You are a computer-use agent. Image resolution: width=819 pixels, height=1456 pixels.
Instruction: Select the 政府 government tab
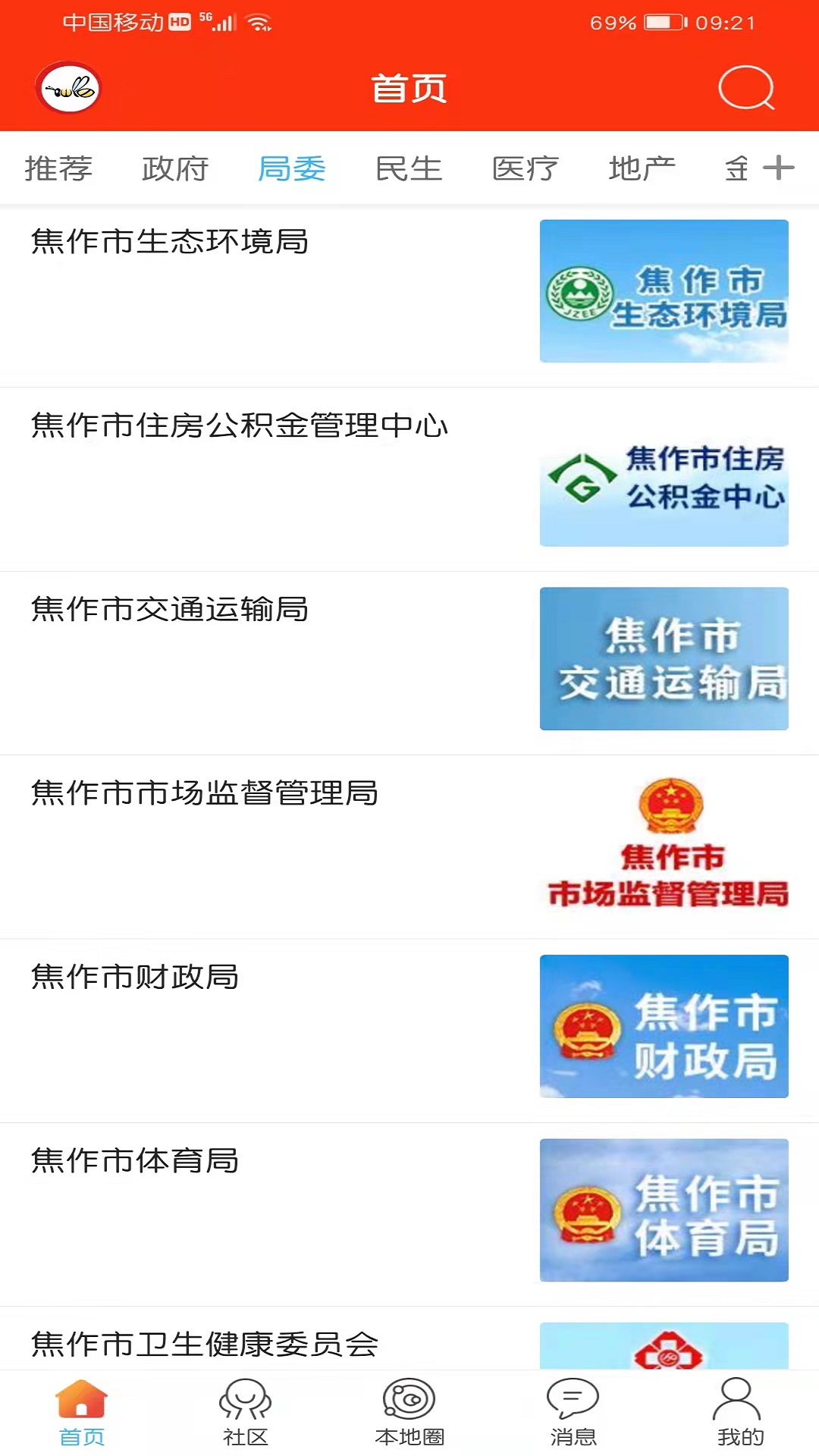click(x=174, y=168)
